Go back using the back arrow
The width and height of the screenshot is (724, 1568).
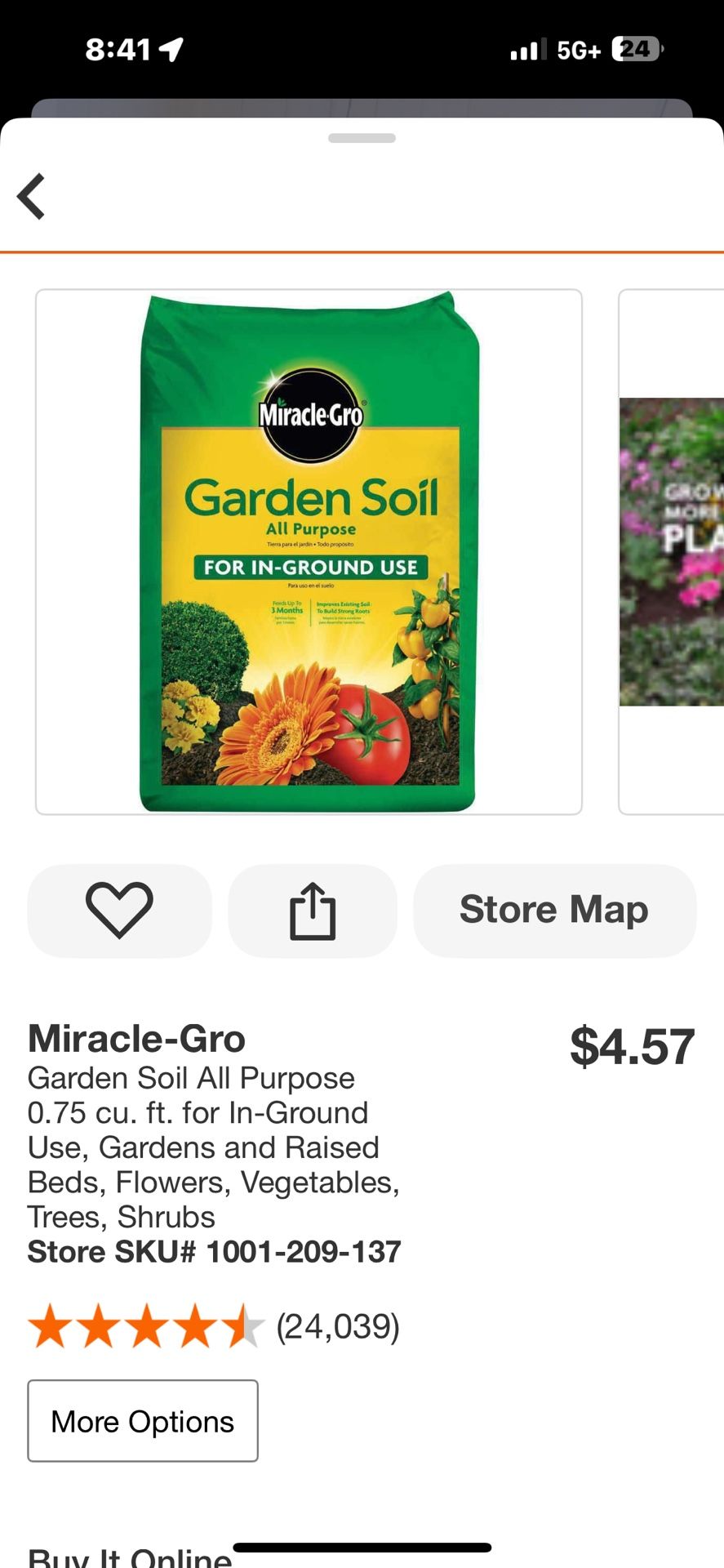click(32, 197)
